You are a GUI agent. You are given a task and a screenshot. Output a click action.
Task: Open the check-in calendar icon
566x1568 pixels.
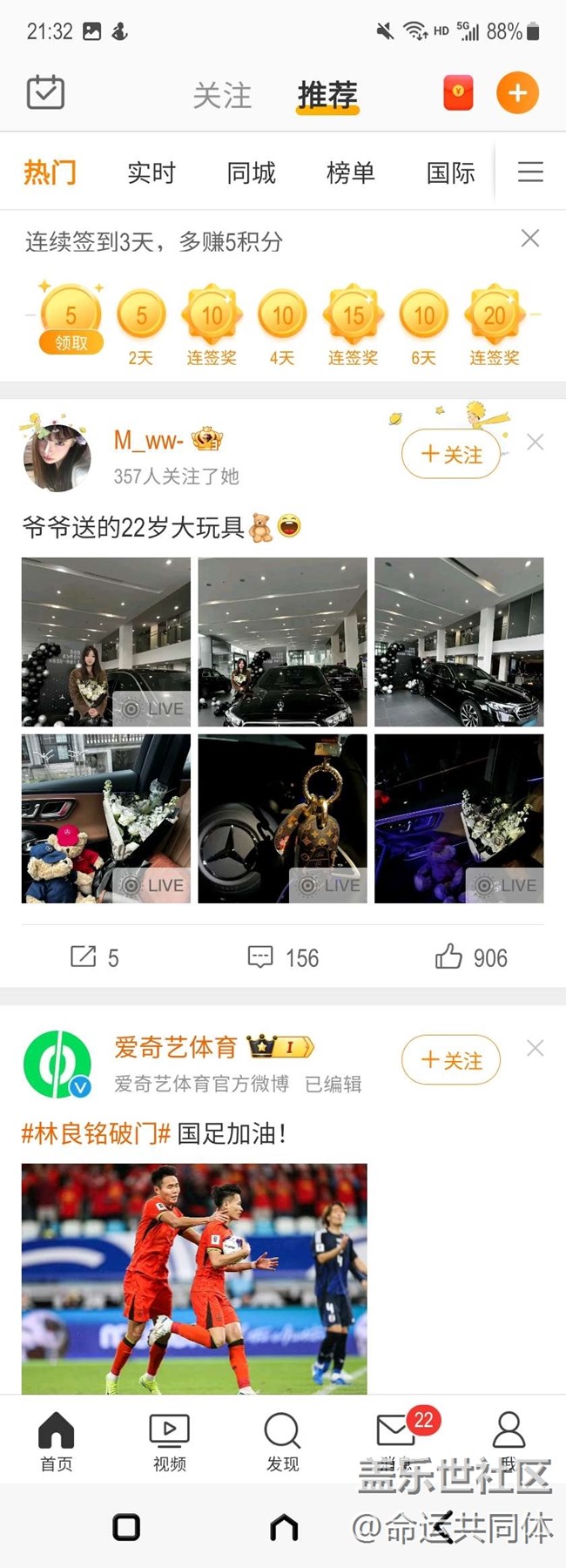pos(45,92)
